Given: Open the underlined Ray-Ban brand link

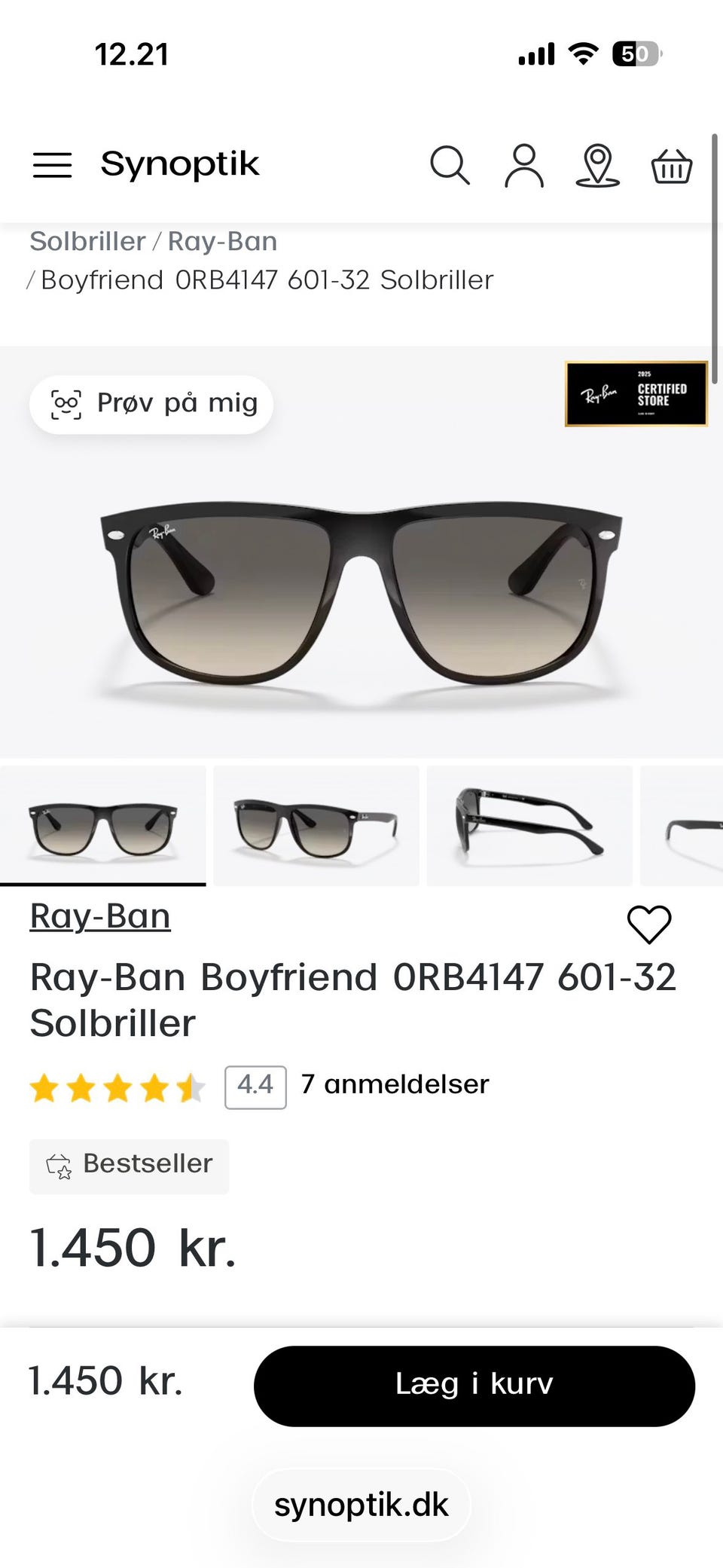Looking at the screenshot, I should click(100, 917).
